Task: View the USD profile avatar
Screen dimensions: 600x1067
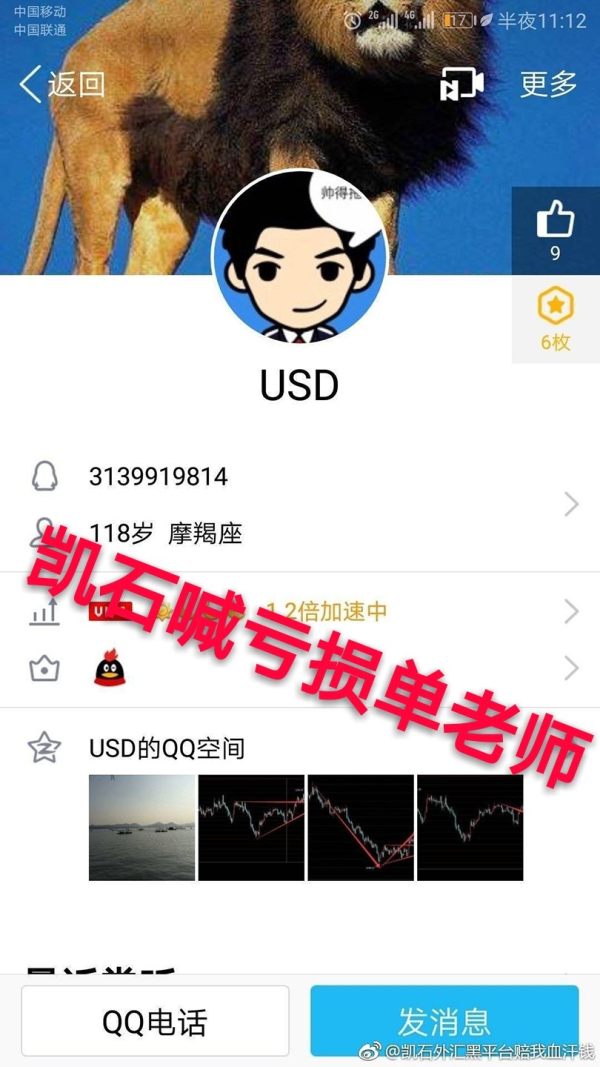Action: [x=299, y=257]
